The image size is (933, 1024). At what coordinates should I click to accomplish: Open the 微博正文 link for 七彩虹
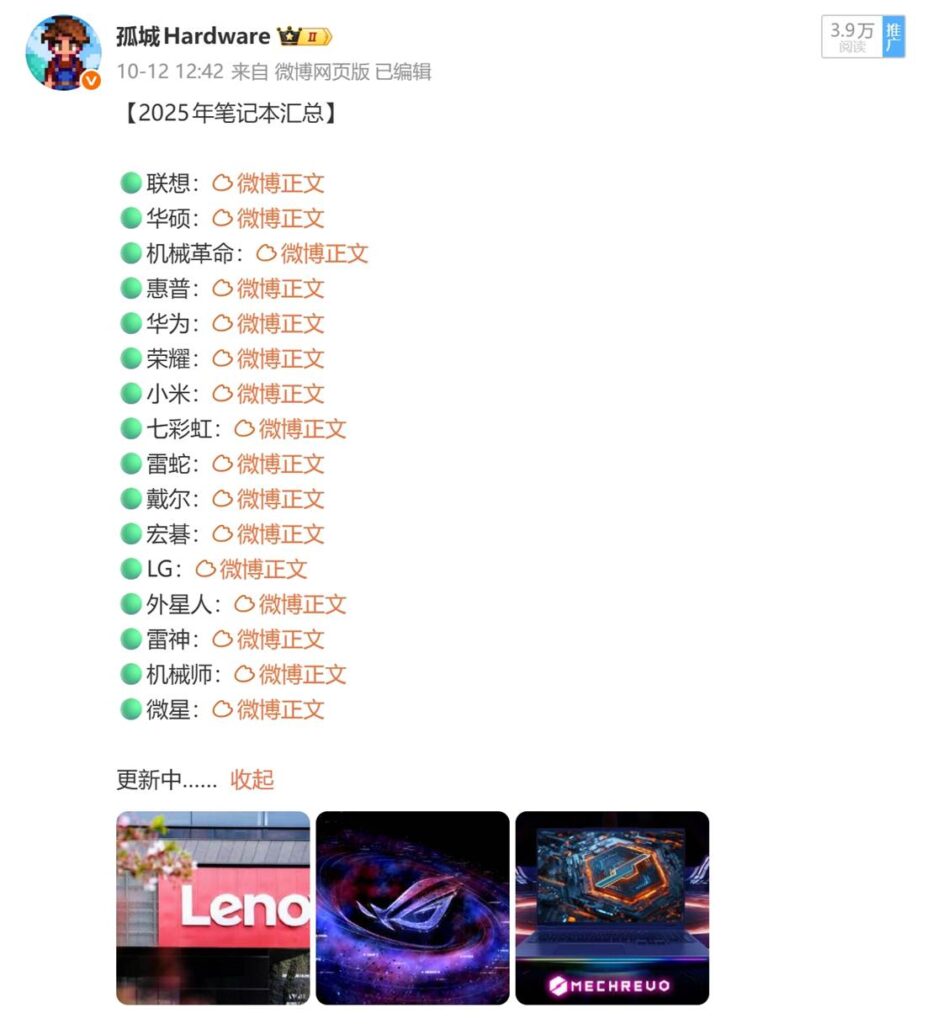[291, 429]
